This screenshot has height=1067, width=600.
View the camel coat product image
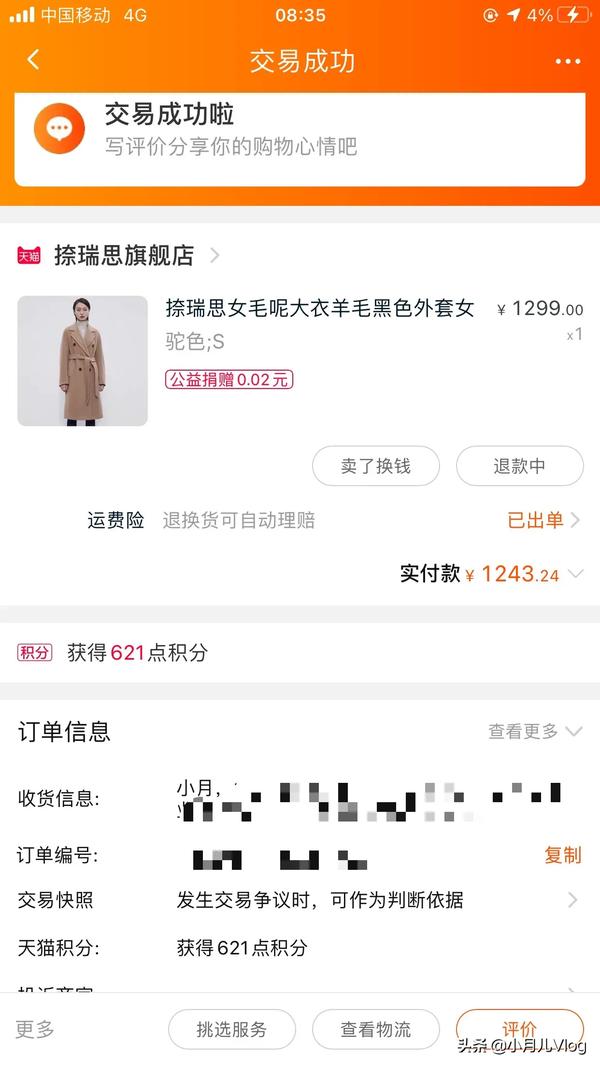(82, 361)
